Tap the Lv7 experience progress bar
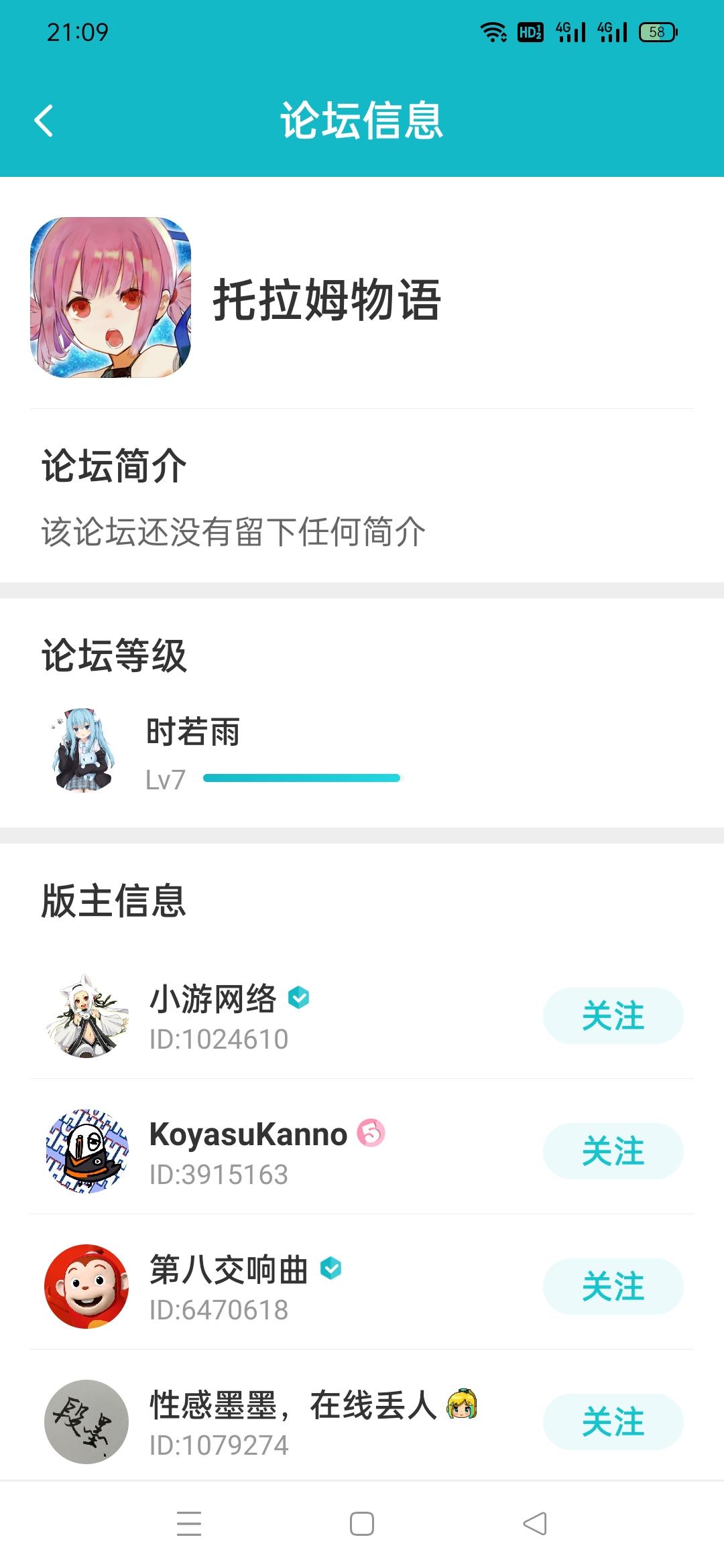Viewport: 724px width, 1568px height. [x=302, y=777]
